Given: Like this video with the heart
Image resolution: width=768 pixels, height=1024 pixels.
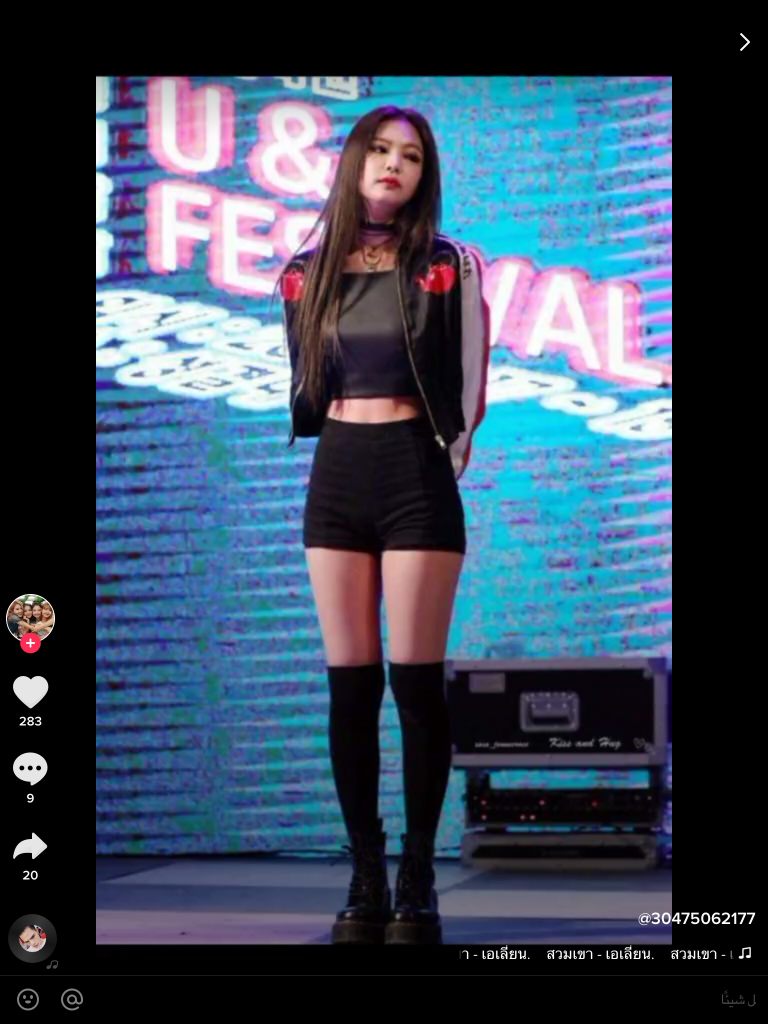Looking at the screenshot, I should (x=30, y=692).
